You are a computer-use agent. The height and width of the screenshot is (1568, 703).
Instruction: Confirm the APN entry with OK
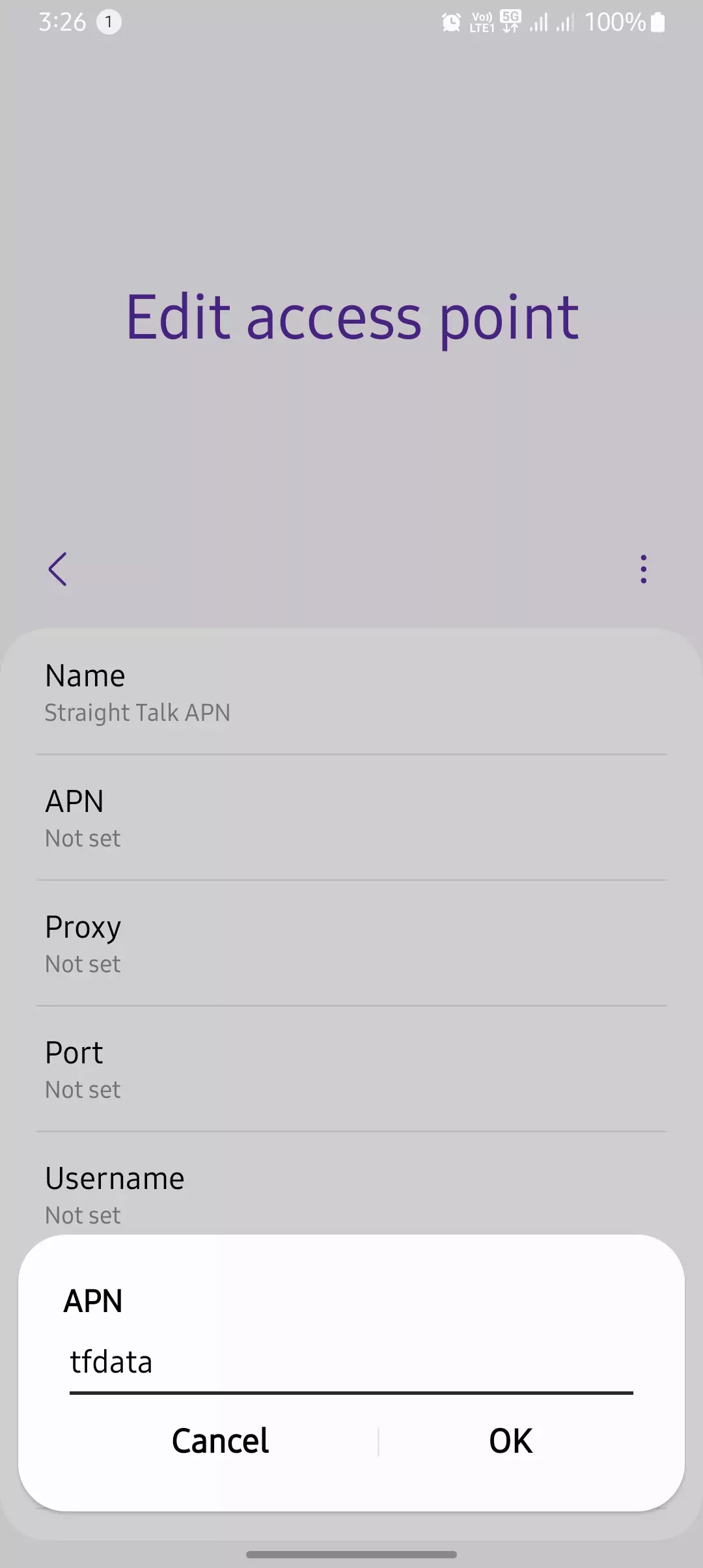[510, 1440]
